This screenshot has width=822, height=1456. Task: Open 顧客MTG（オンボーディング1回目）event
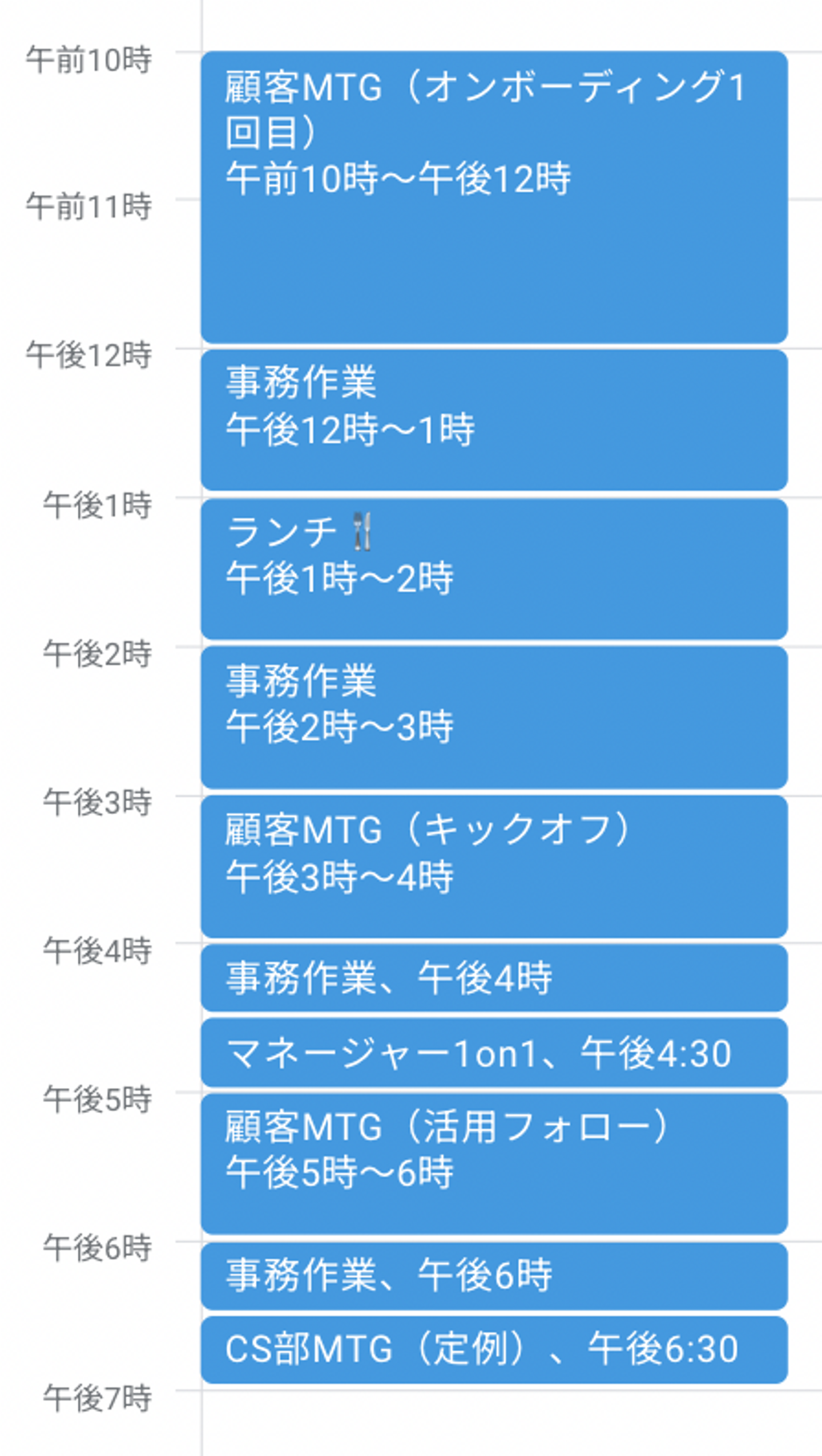coord(494,197)
